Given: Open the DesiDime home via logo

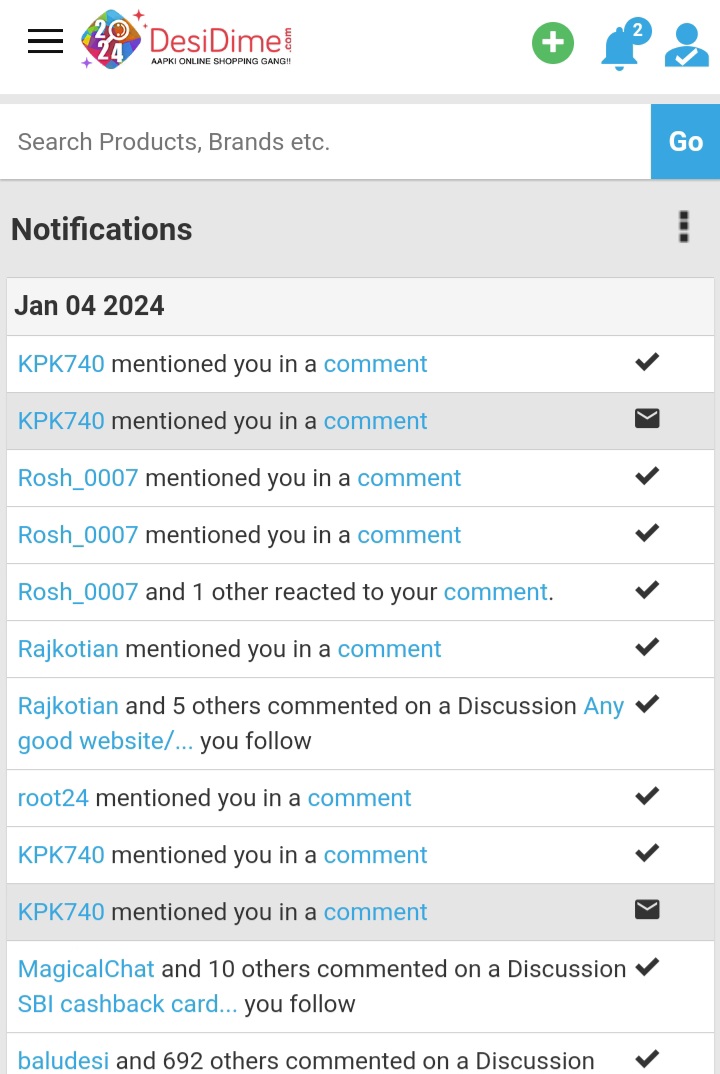Looking at the screenshot, I should click(x=185, y=42).
